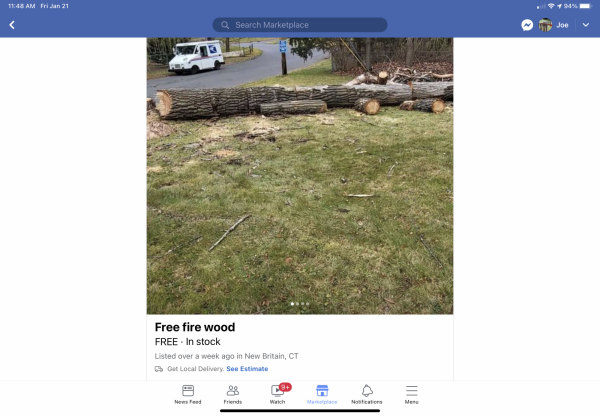Open the Watch tab

click(x=278, y=393)
